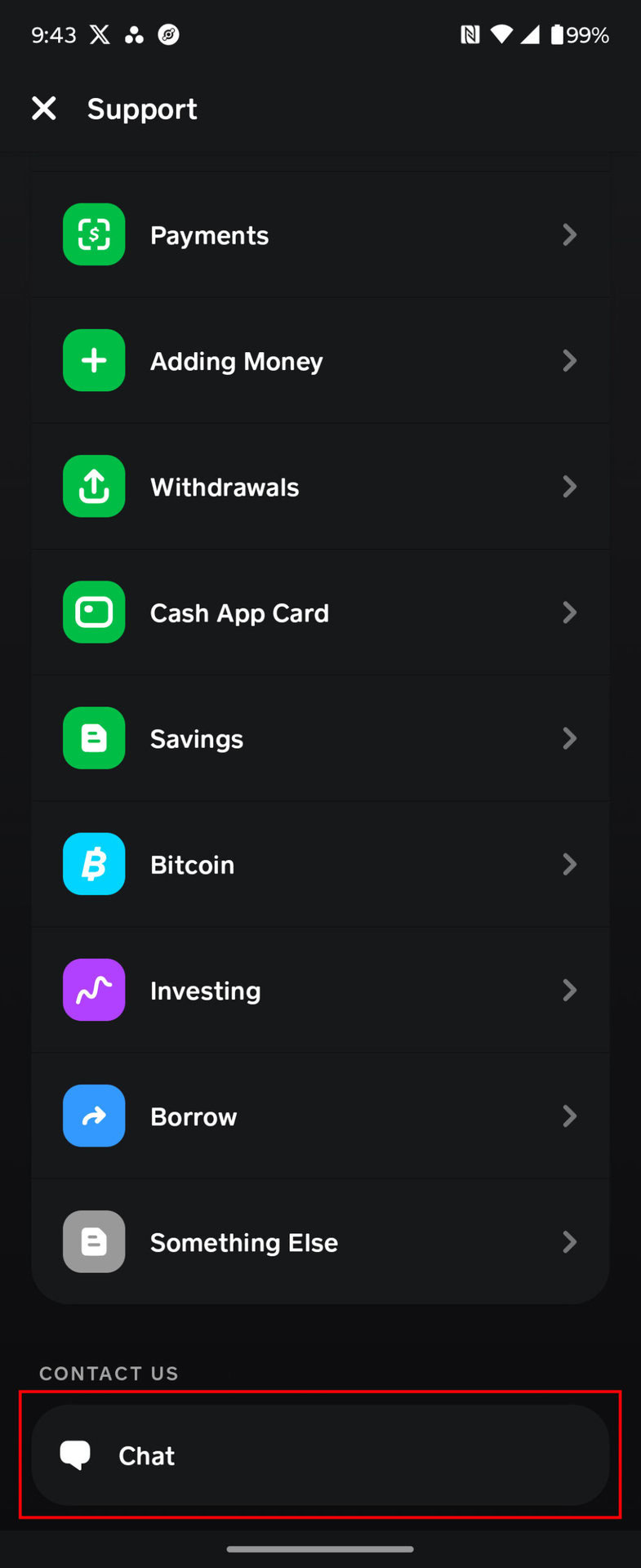Viewport: 641px width, 1568px height.
Task: View Bitcoin support options
Action: [x=320, y=864]
